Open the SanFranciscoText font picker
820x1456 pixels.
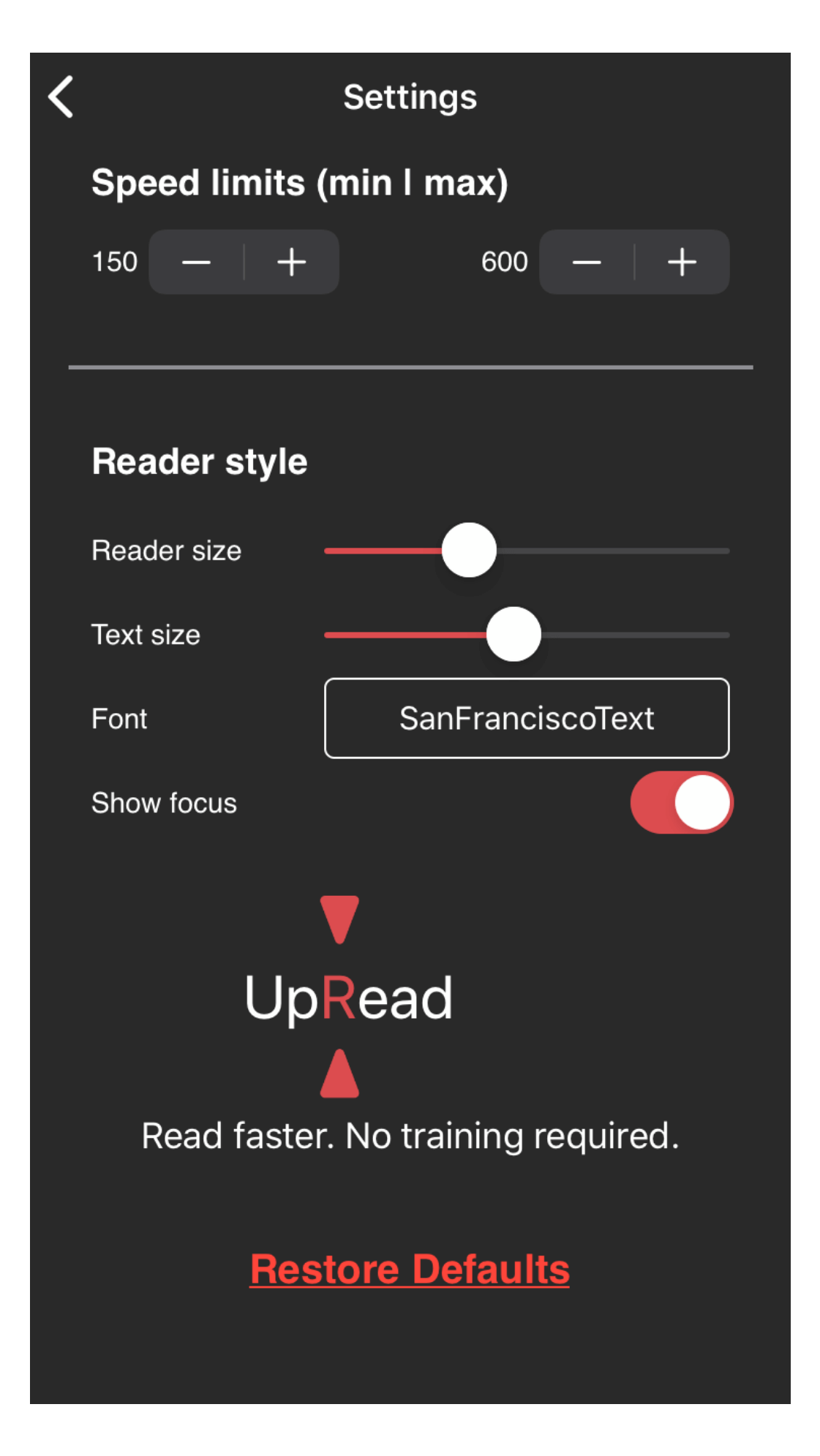coord(527,718)
